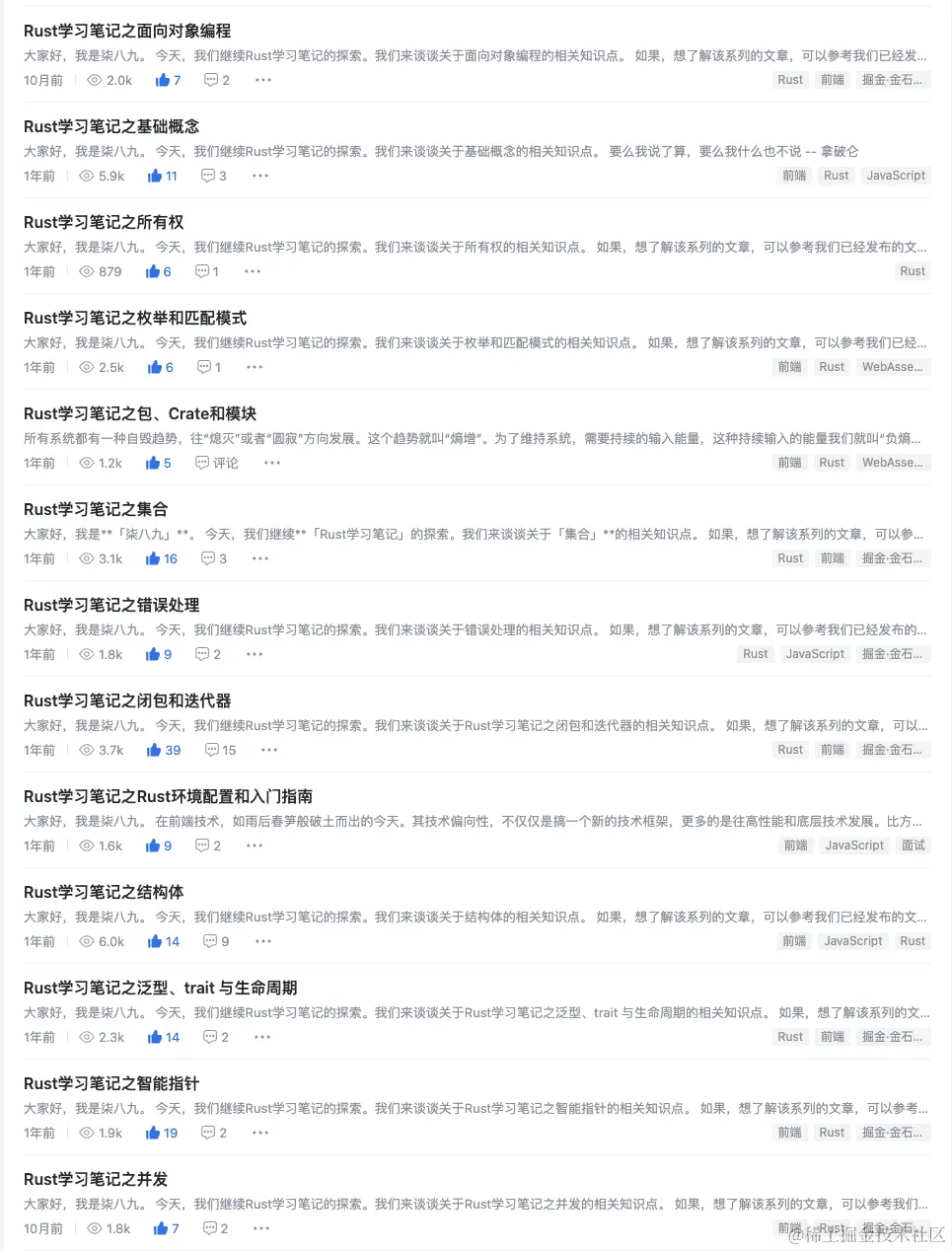Click the view count eye icon of Rust学习笔记之结构体
This screenshot has height=1251, width=952.
coord(87,941)
